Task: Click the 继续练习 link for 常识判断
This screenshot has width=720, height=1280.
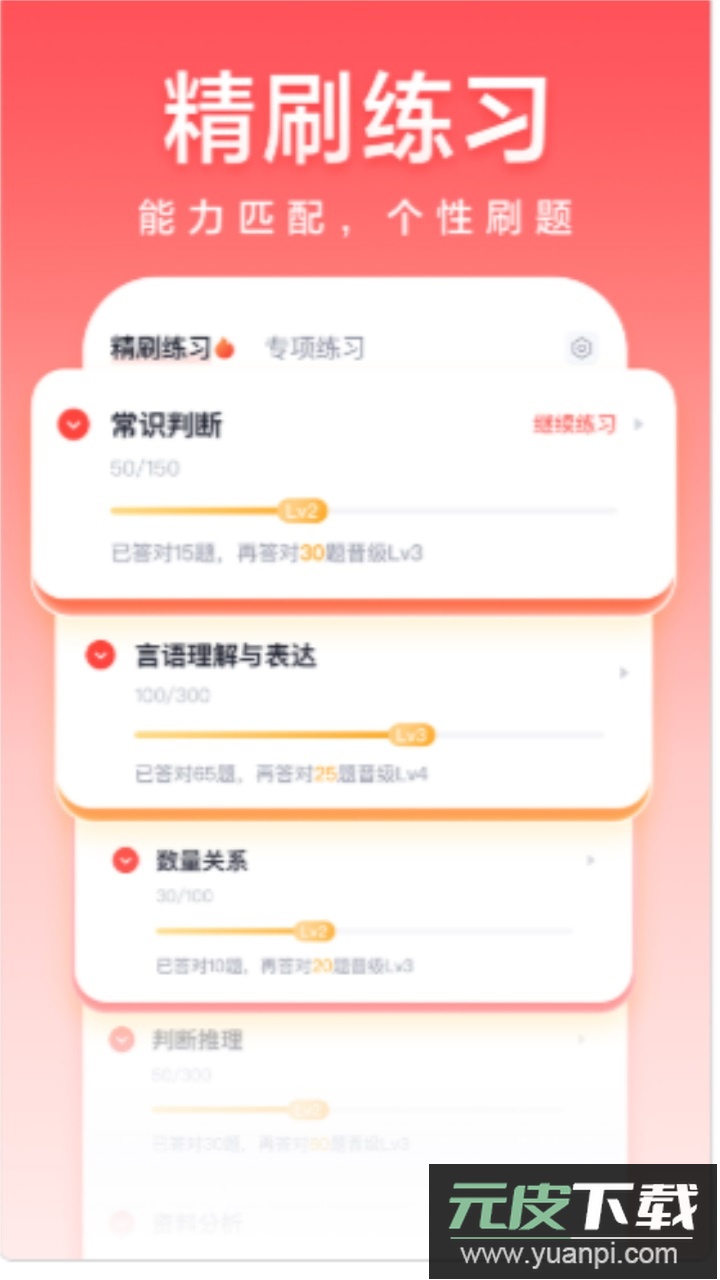Action: click(575, 424)
